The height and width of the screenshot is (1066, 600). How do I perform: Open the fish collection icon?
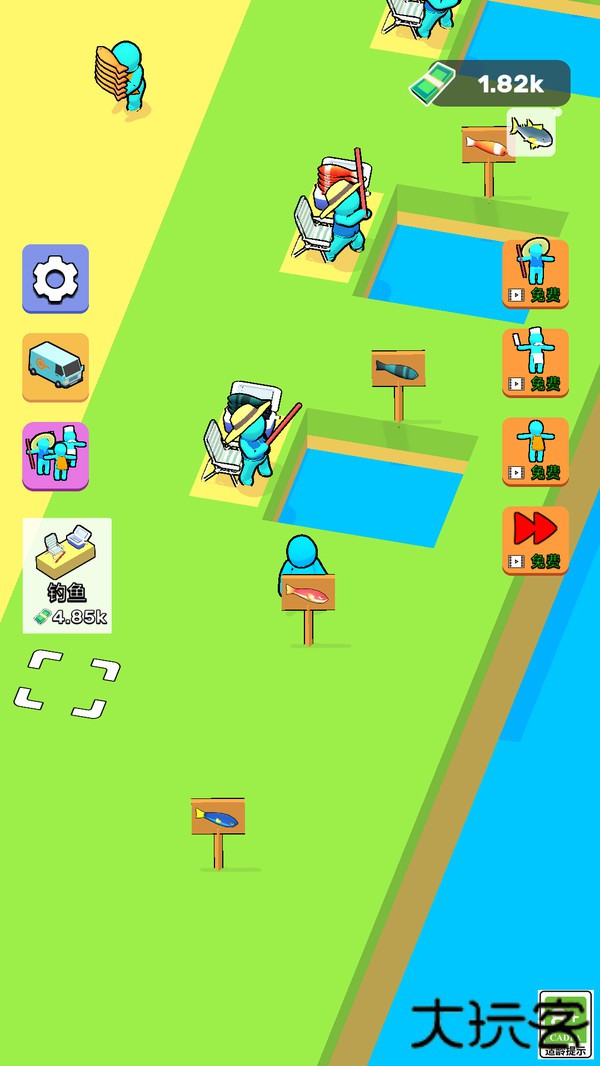click(531, 132)
